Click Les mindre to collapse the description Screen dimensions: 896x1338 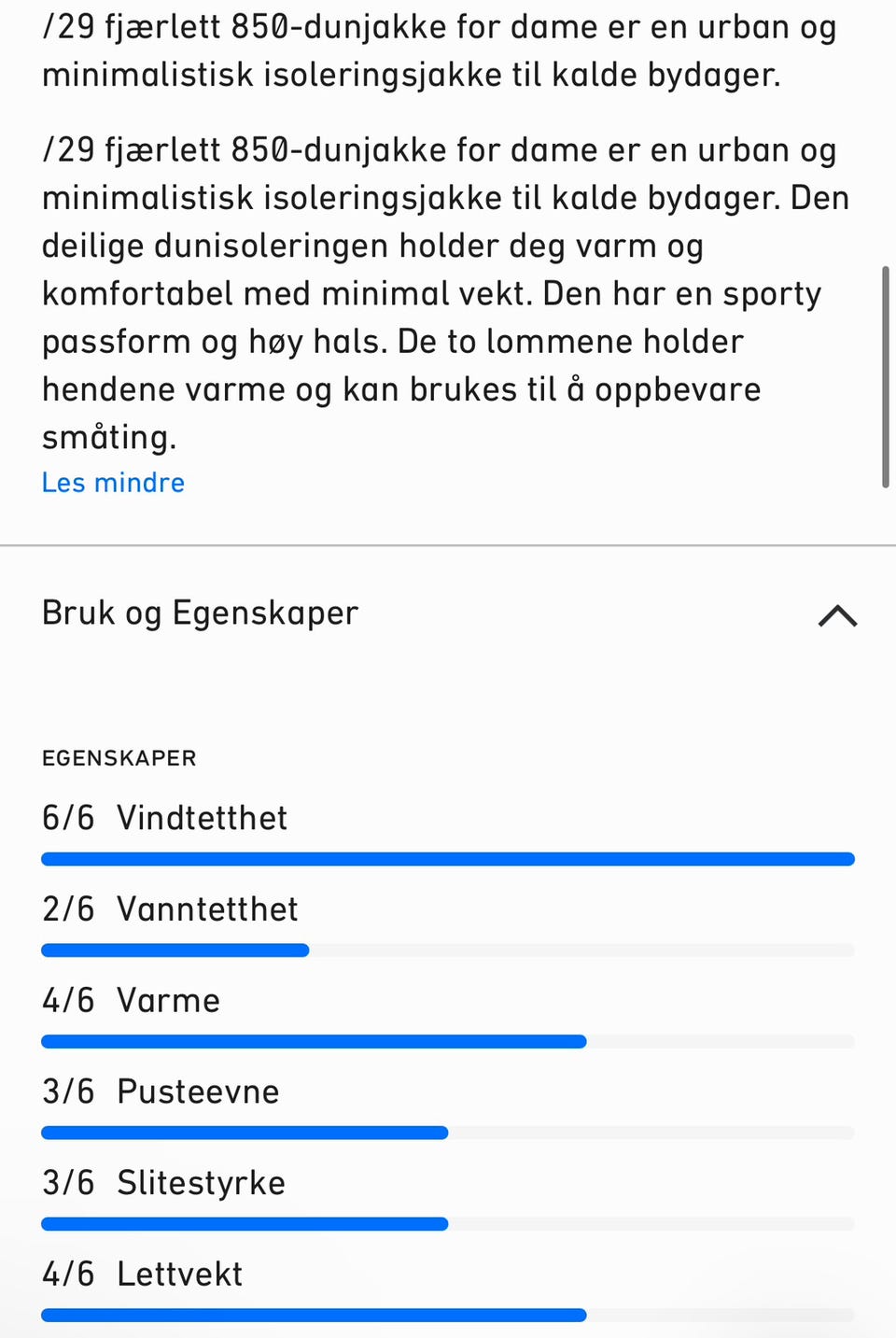tap(112, 483)
